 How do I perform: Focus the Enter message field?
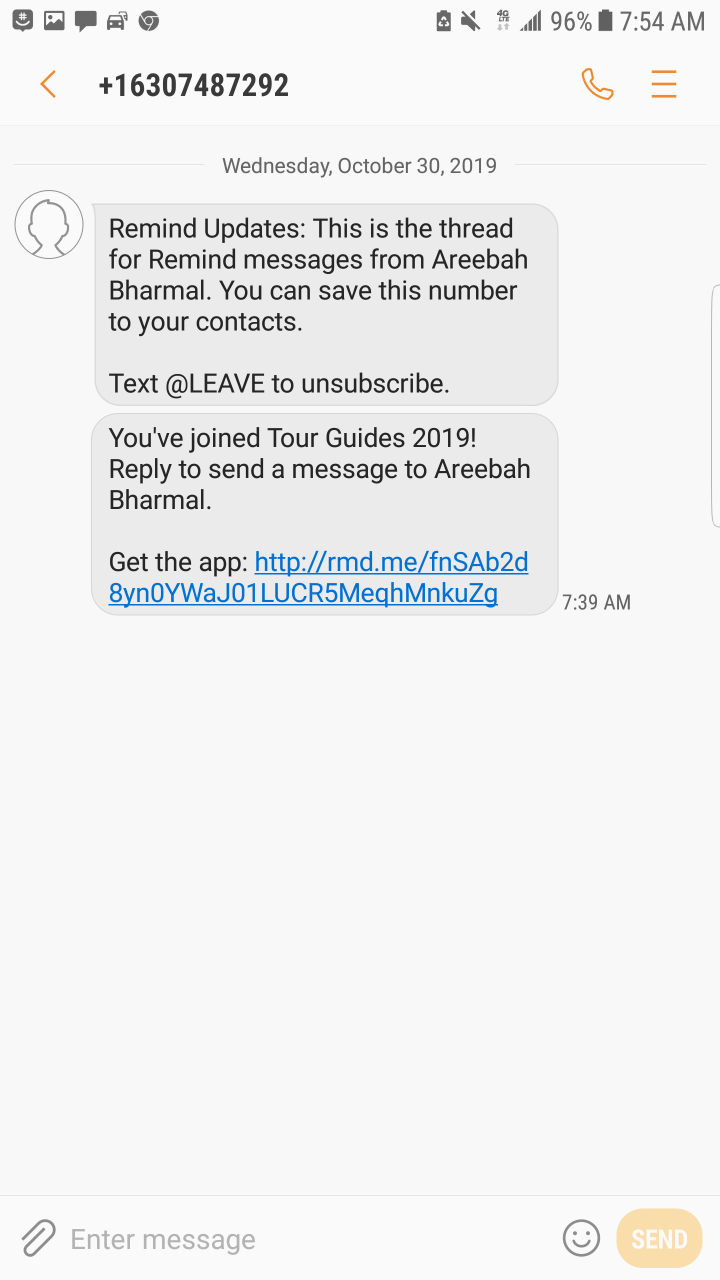pyautogui.click(x=300, y=1240)
